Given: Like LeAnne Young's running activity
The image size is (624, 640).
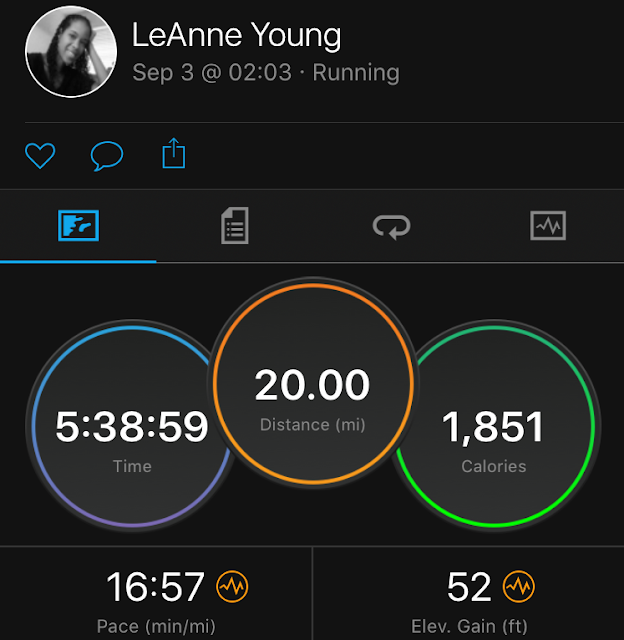Looking at the screenshot, I should [x=40, y=156].
